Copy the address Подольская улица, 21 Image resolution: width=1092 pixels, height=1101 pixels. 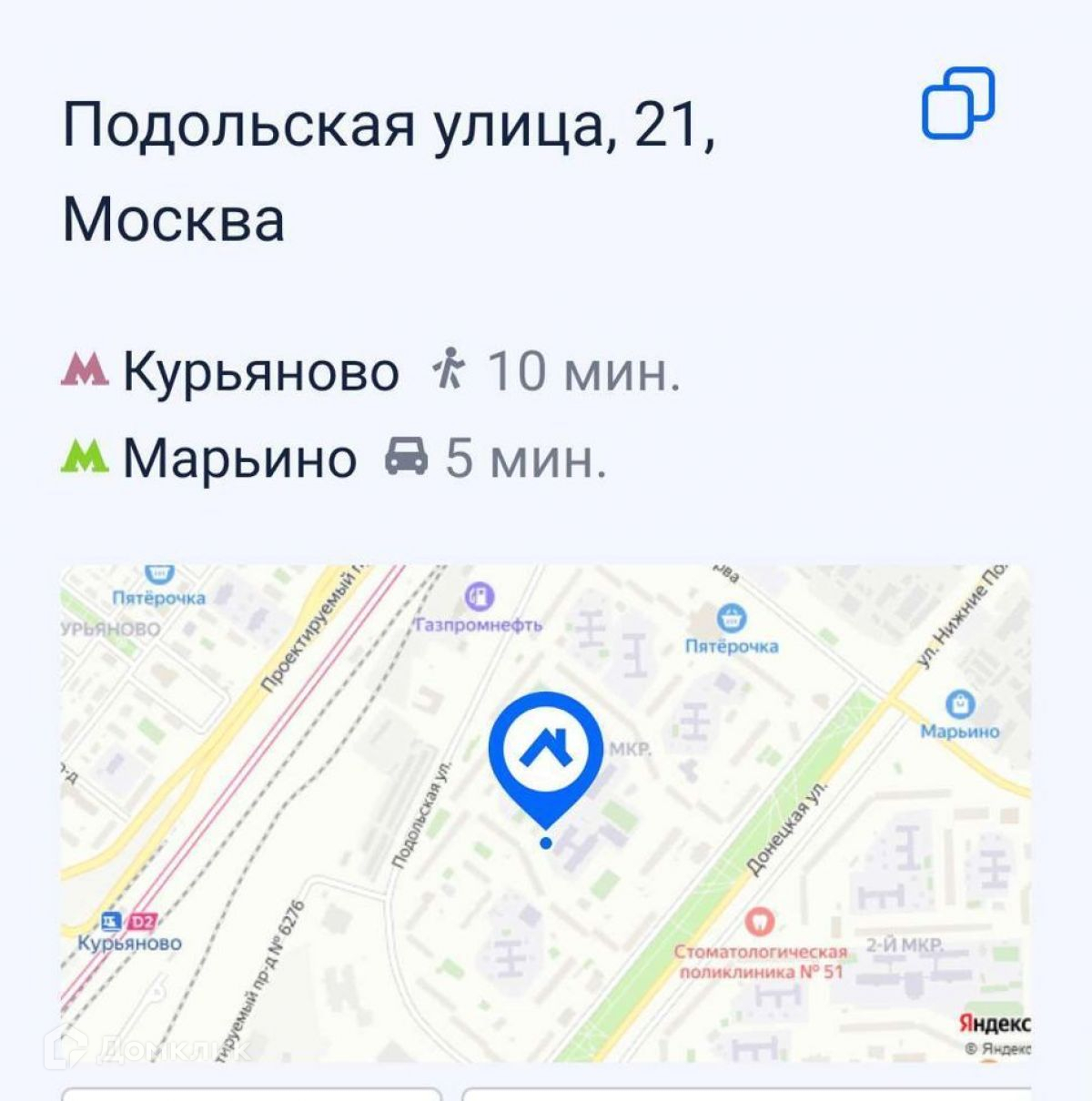(x=958, y=104)
